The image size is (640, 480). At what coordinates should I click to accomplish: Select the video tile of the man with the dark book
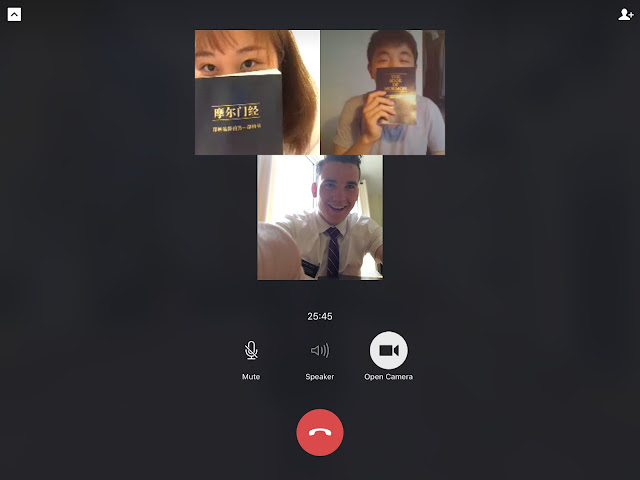pos(382,92)
